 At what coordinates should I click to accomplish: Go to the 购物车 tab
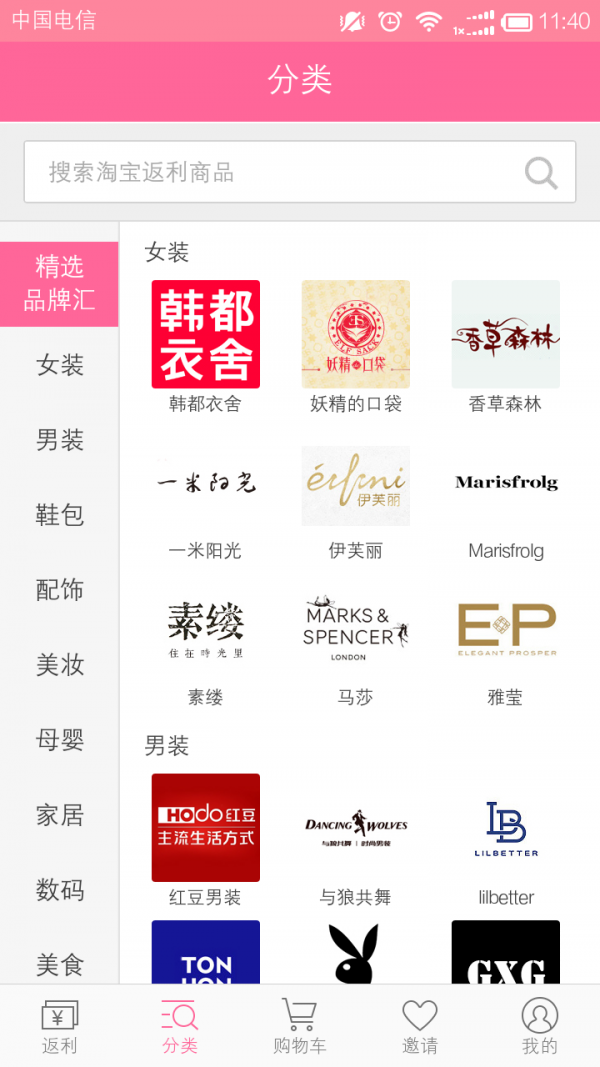[299, 1026]
